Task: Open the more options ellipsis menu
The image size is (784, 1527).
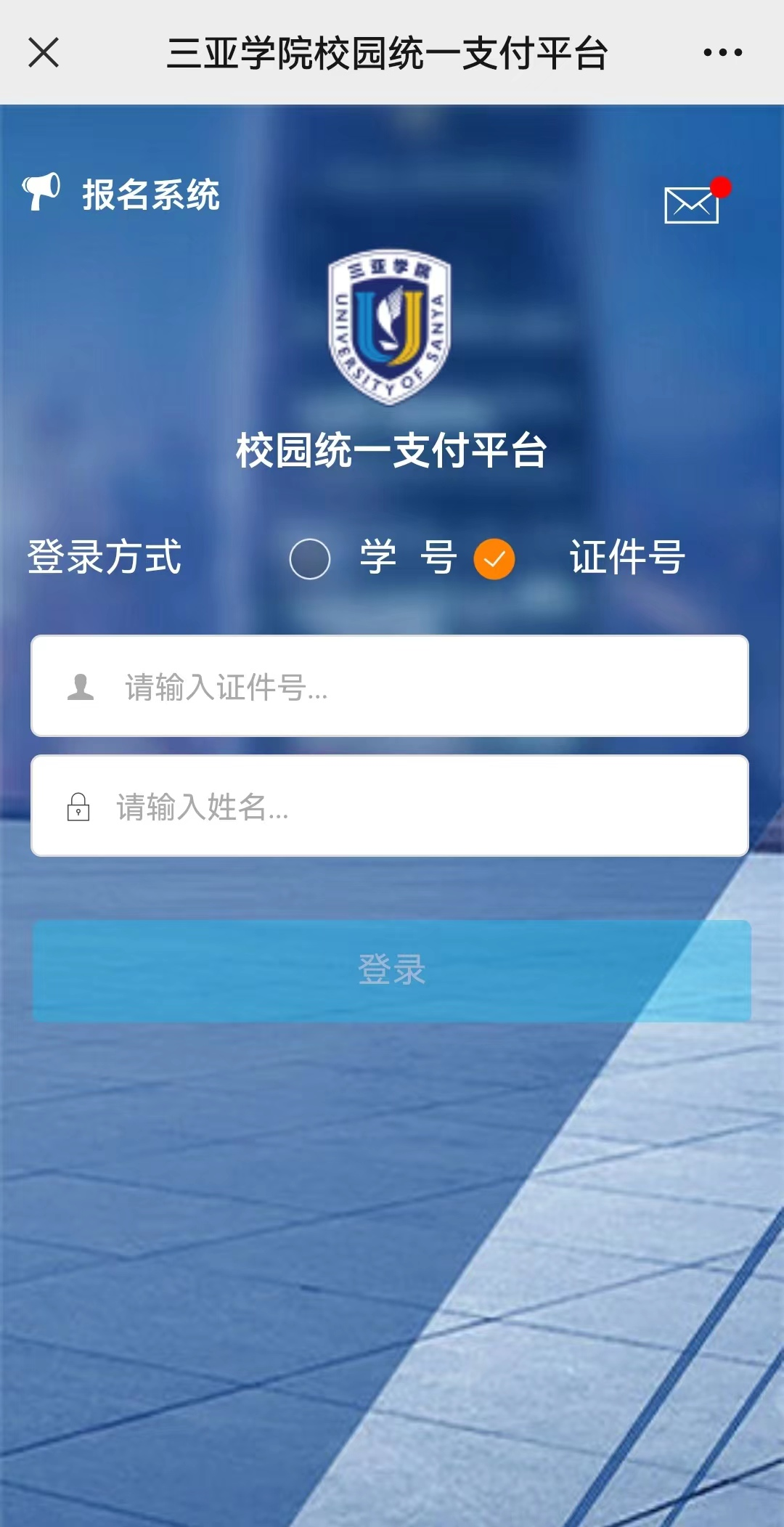Action: (721, 52)
